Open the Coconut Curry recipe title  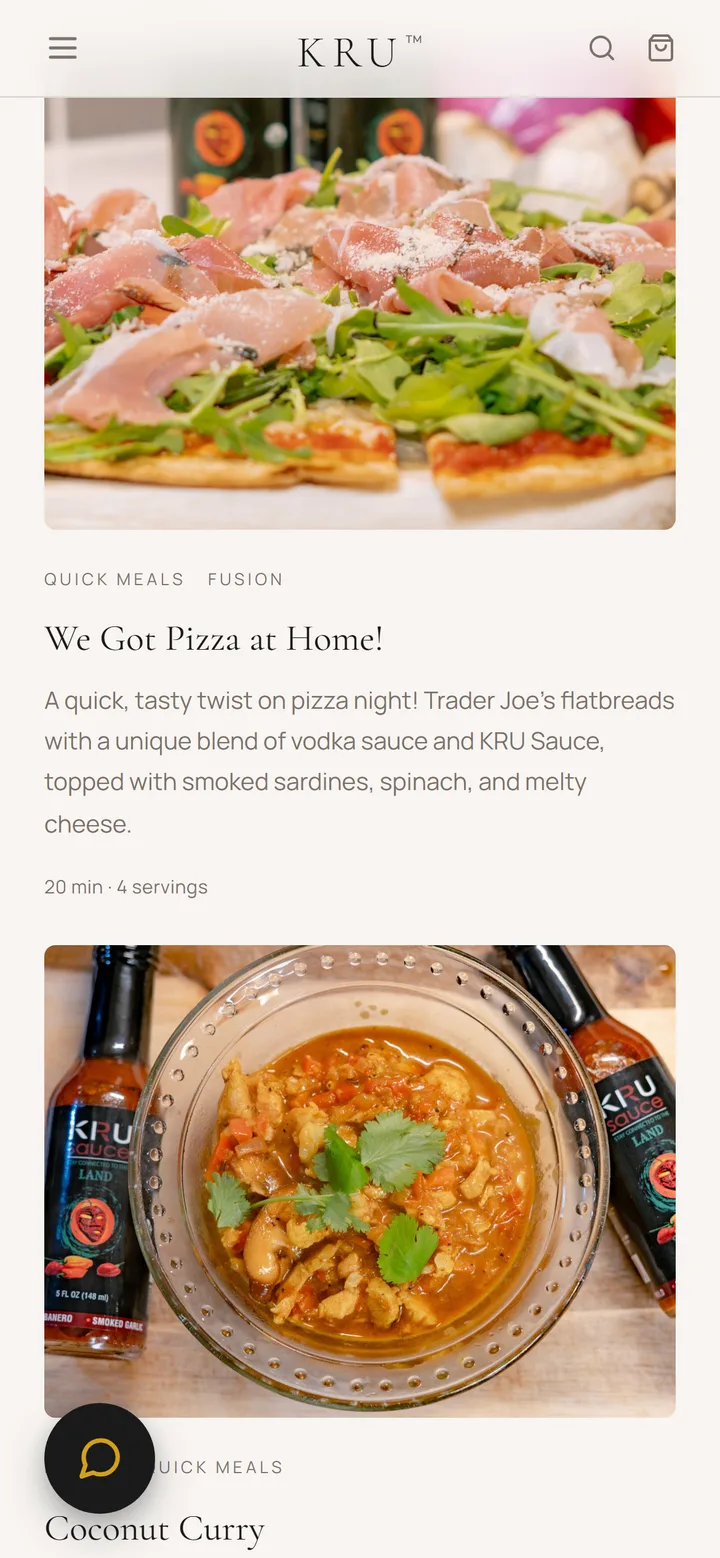point(155,1528)
